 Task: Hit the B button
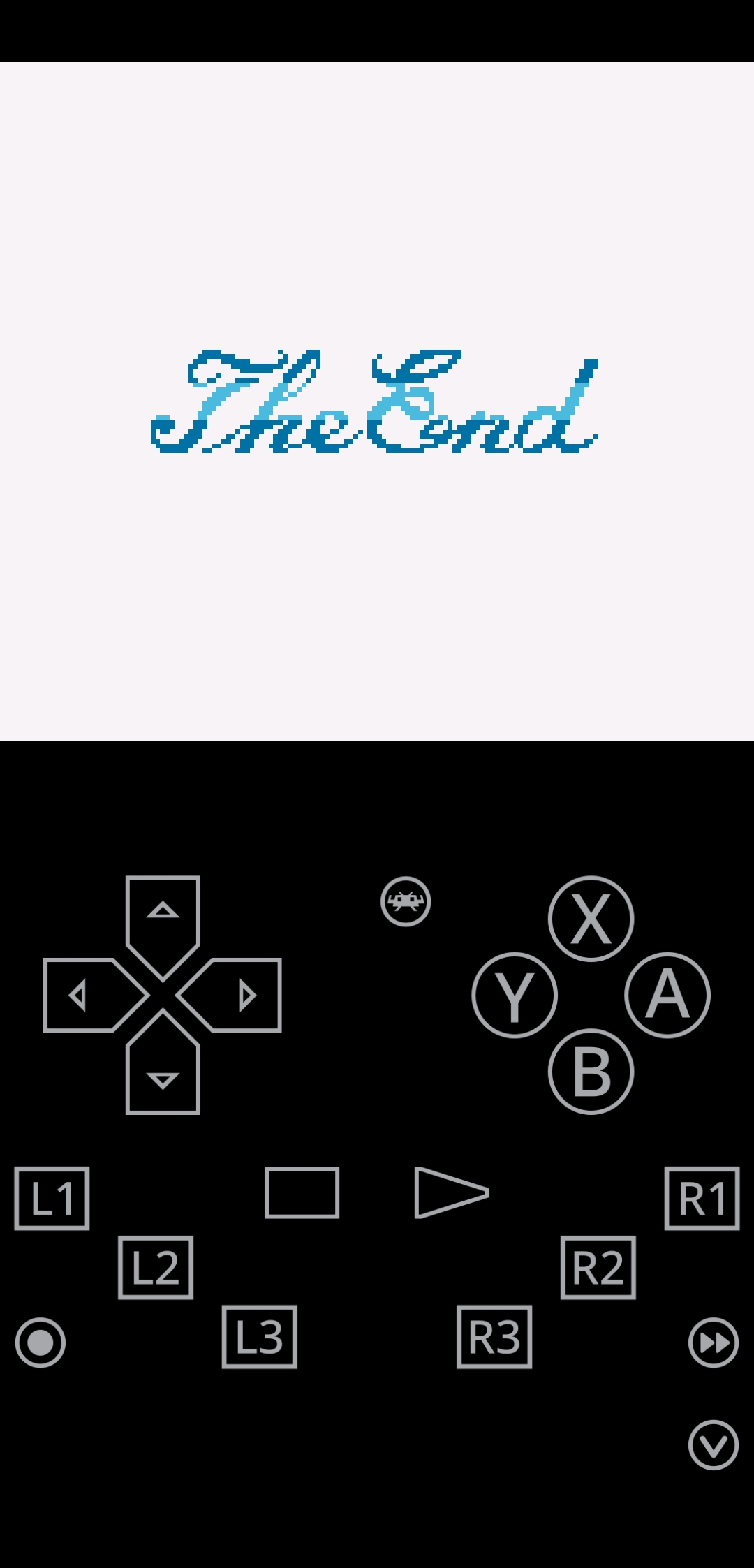click(x=591, y=1072)
